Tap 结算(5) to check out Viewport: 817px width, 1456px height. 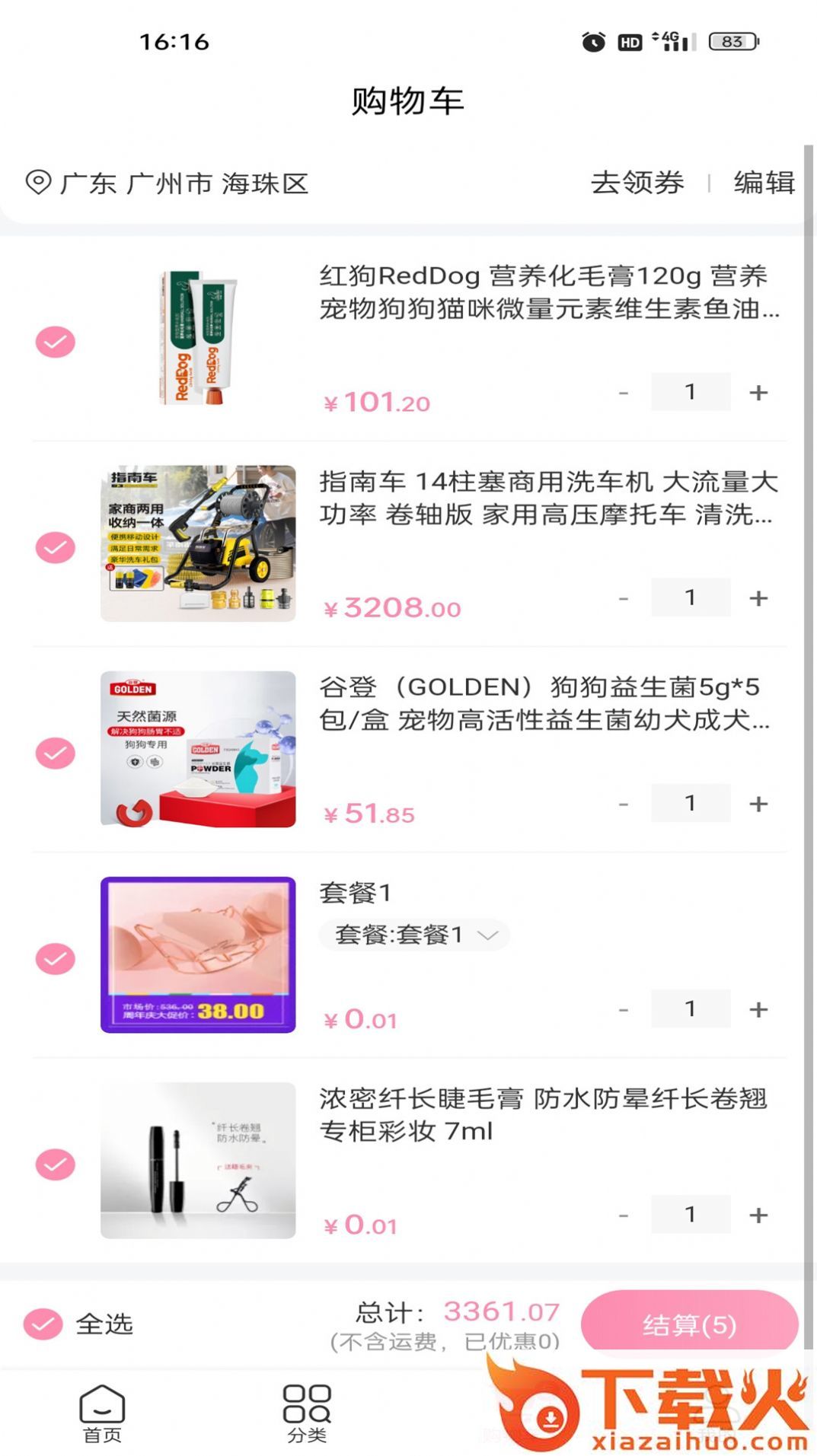689,1324
